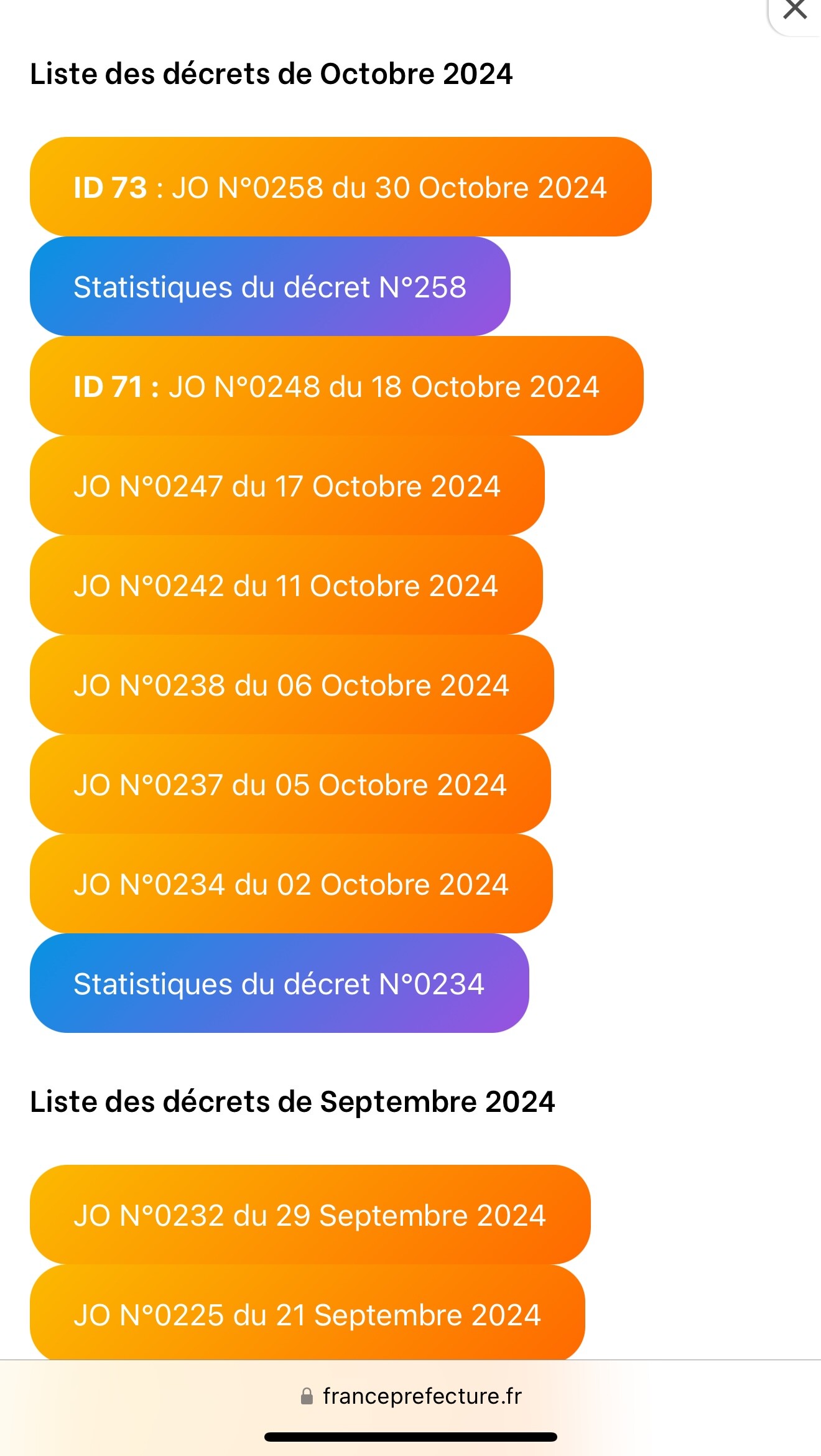821x1456 pixels.
Task: Select JO N°0234 du 02 Octobre 2024
Action: point(291,884)
